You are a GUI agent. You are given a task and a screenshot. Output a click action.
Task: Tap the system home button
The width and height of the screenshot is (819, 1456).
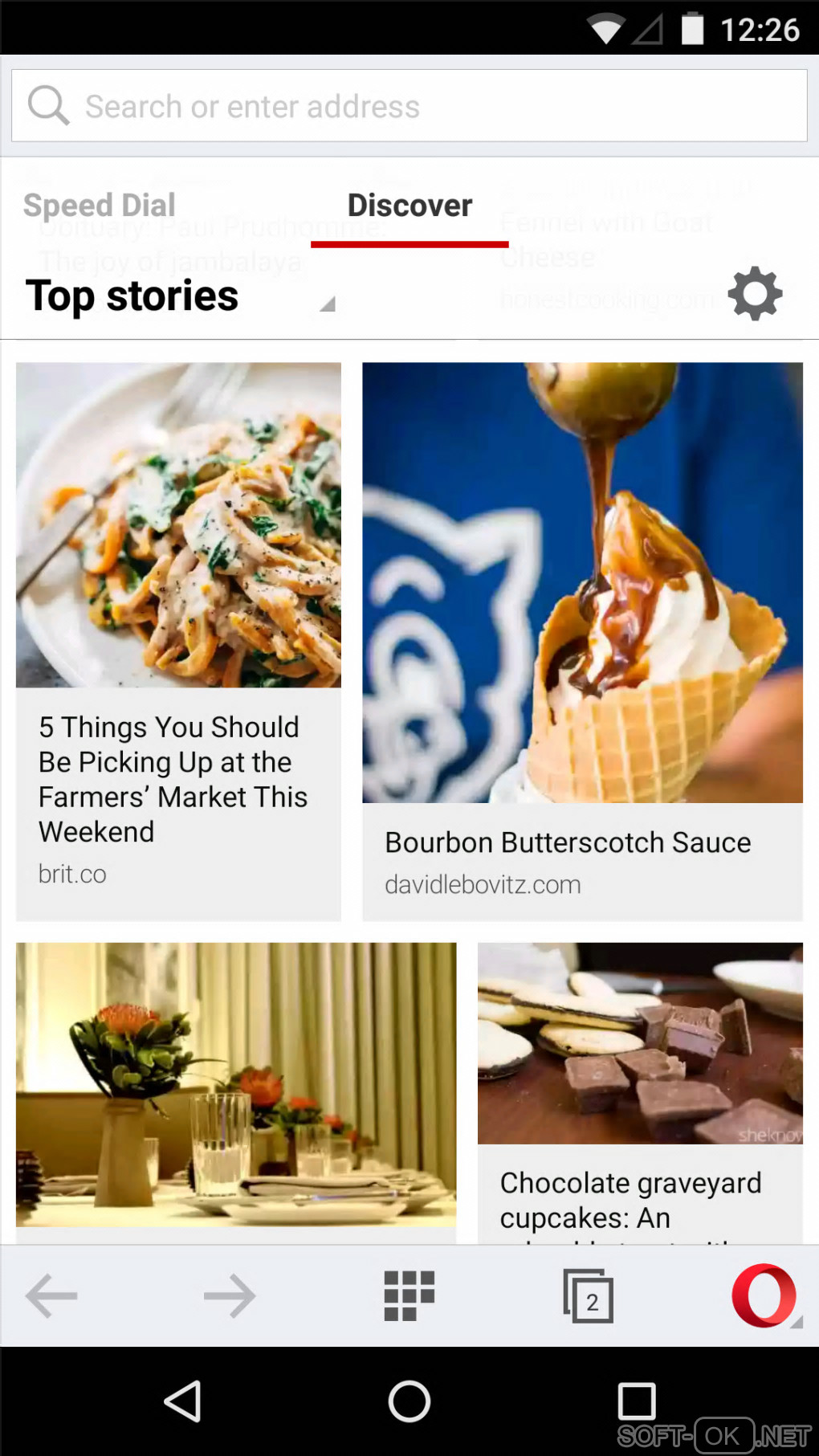(x=409, y=1401)
